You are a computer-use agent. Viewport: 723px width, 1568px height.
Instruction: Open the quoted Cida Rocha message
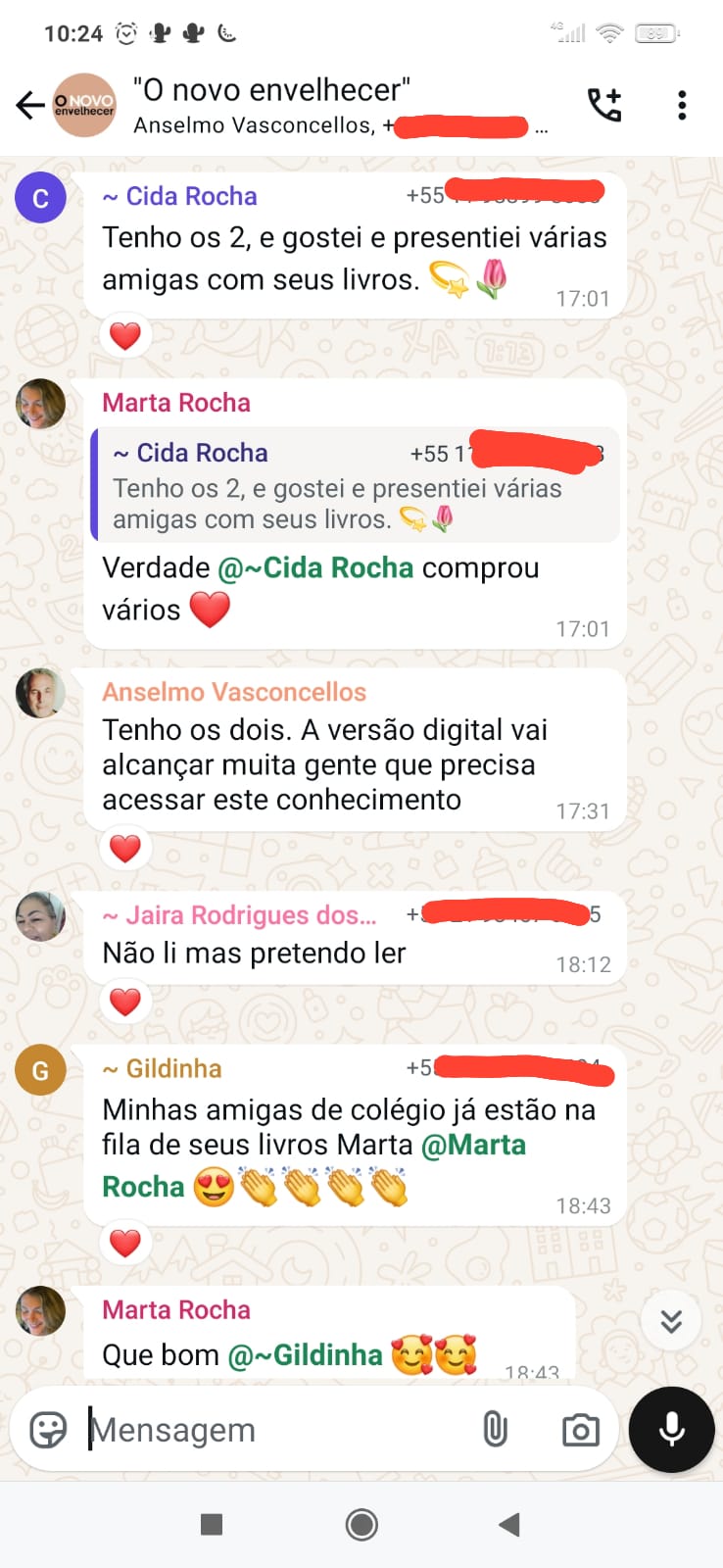(355, 485)
